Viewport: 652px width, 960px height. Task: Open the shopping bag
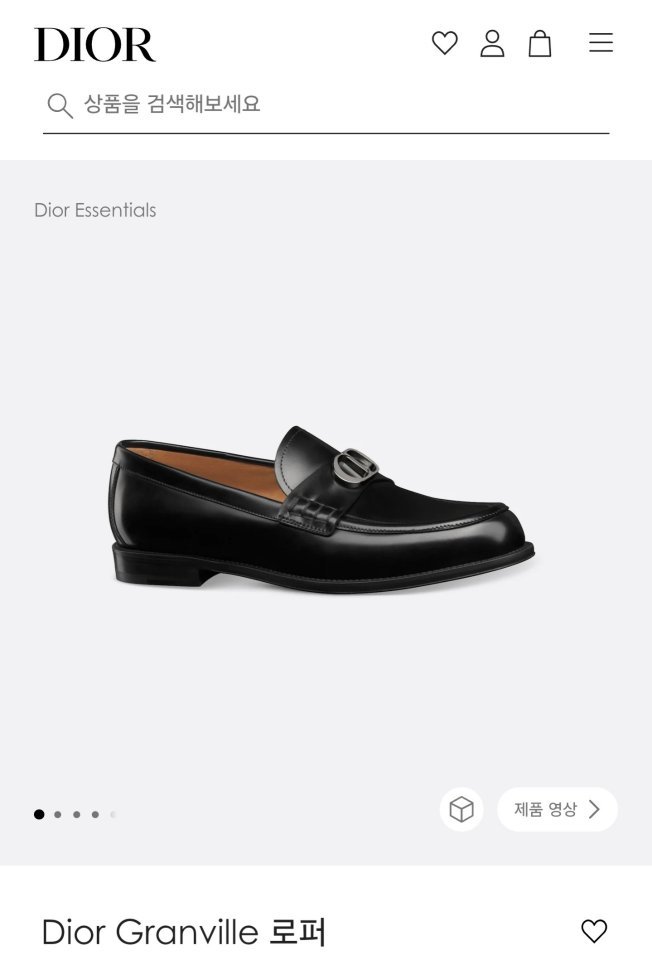(x=540, y=43)
